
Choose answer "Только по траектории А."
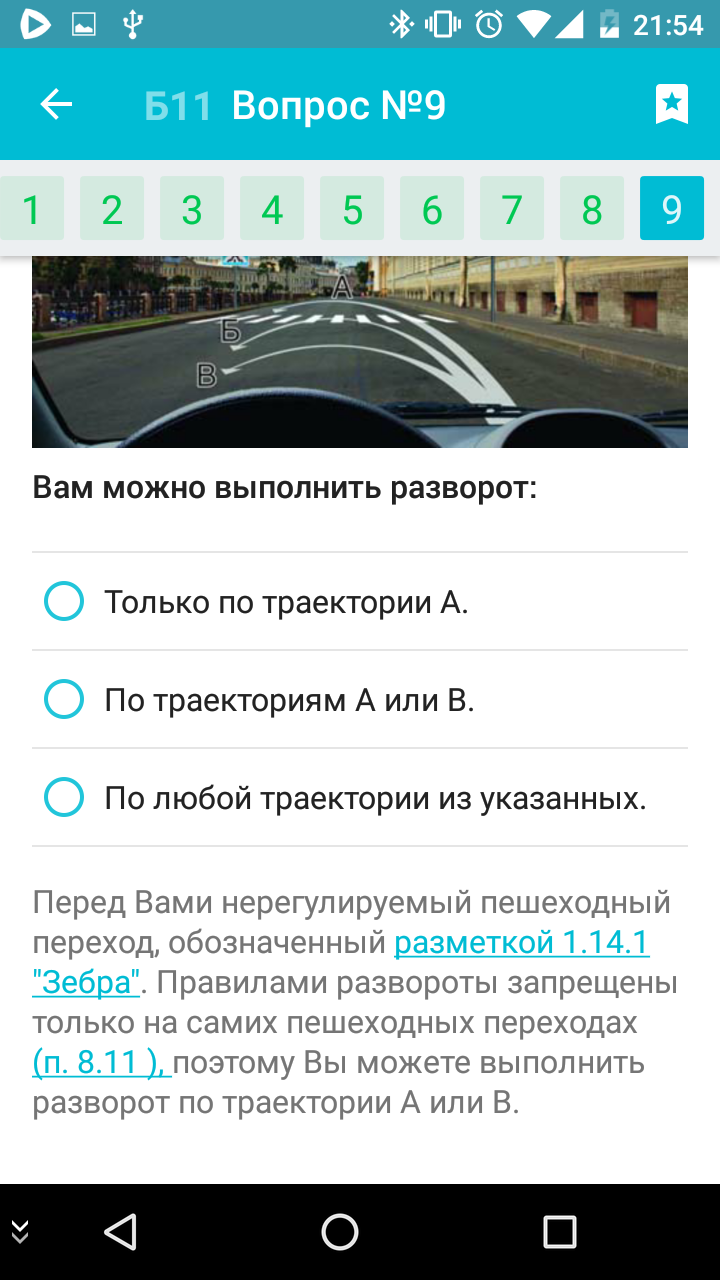coord(360,602)
